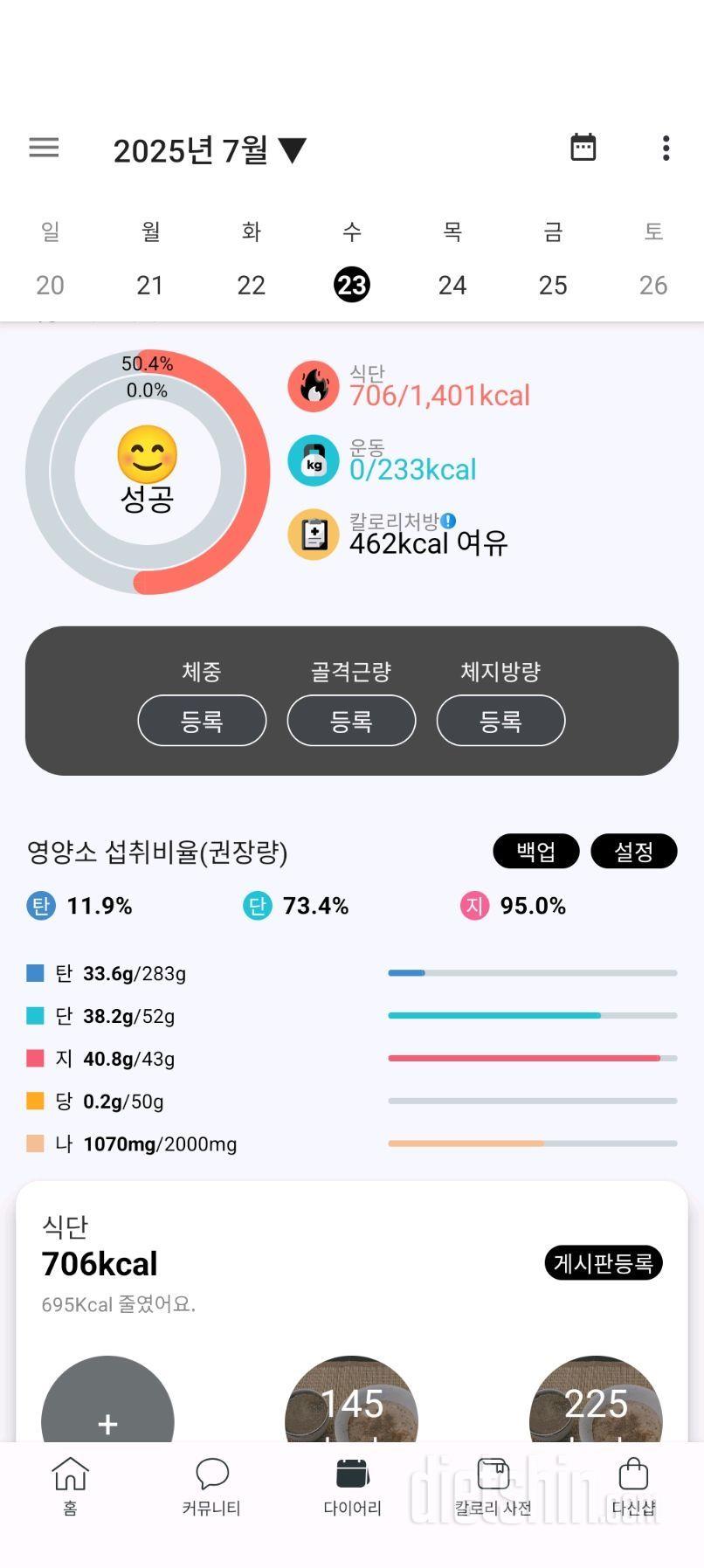Open the hamburger drawer menu
The width and height of the screenshot is (704, 1568).
click(x=44, y=148)
